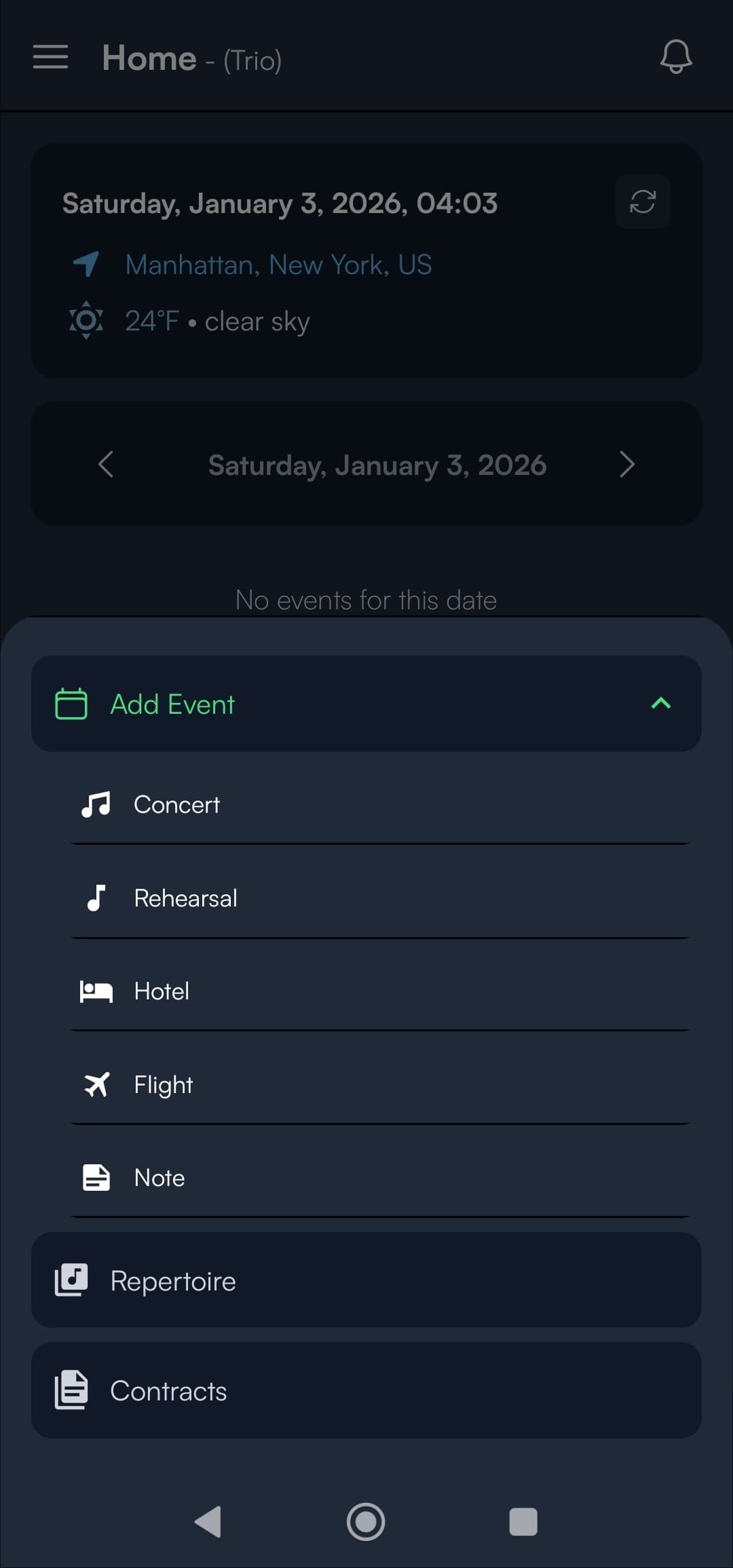Go to previous date with left chevron
733x1568 pixels.
point(107,465)
